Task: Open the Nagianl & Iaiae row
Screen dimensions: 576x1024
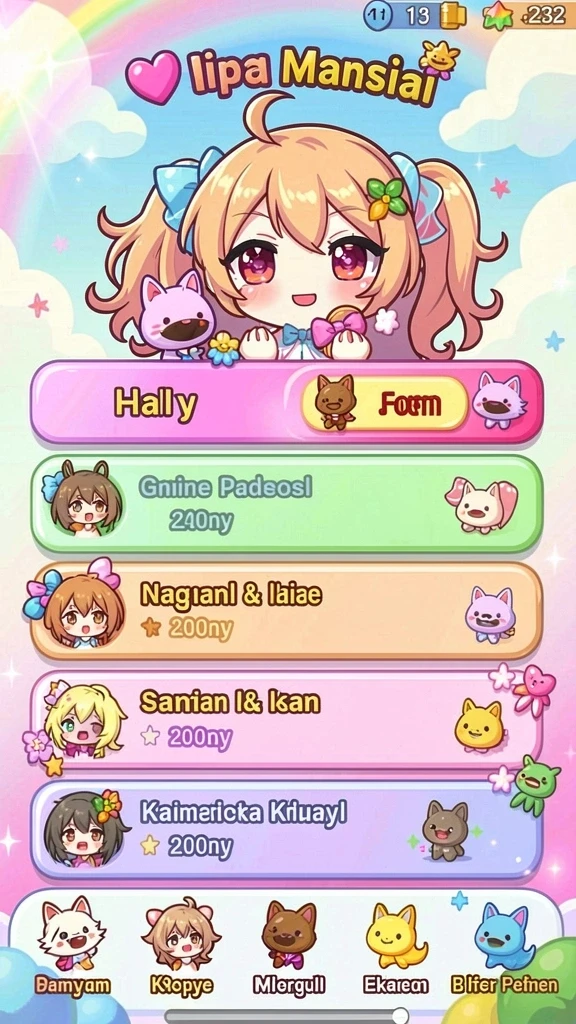Action: (x=287, y=611)
